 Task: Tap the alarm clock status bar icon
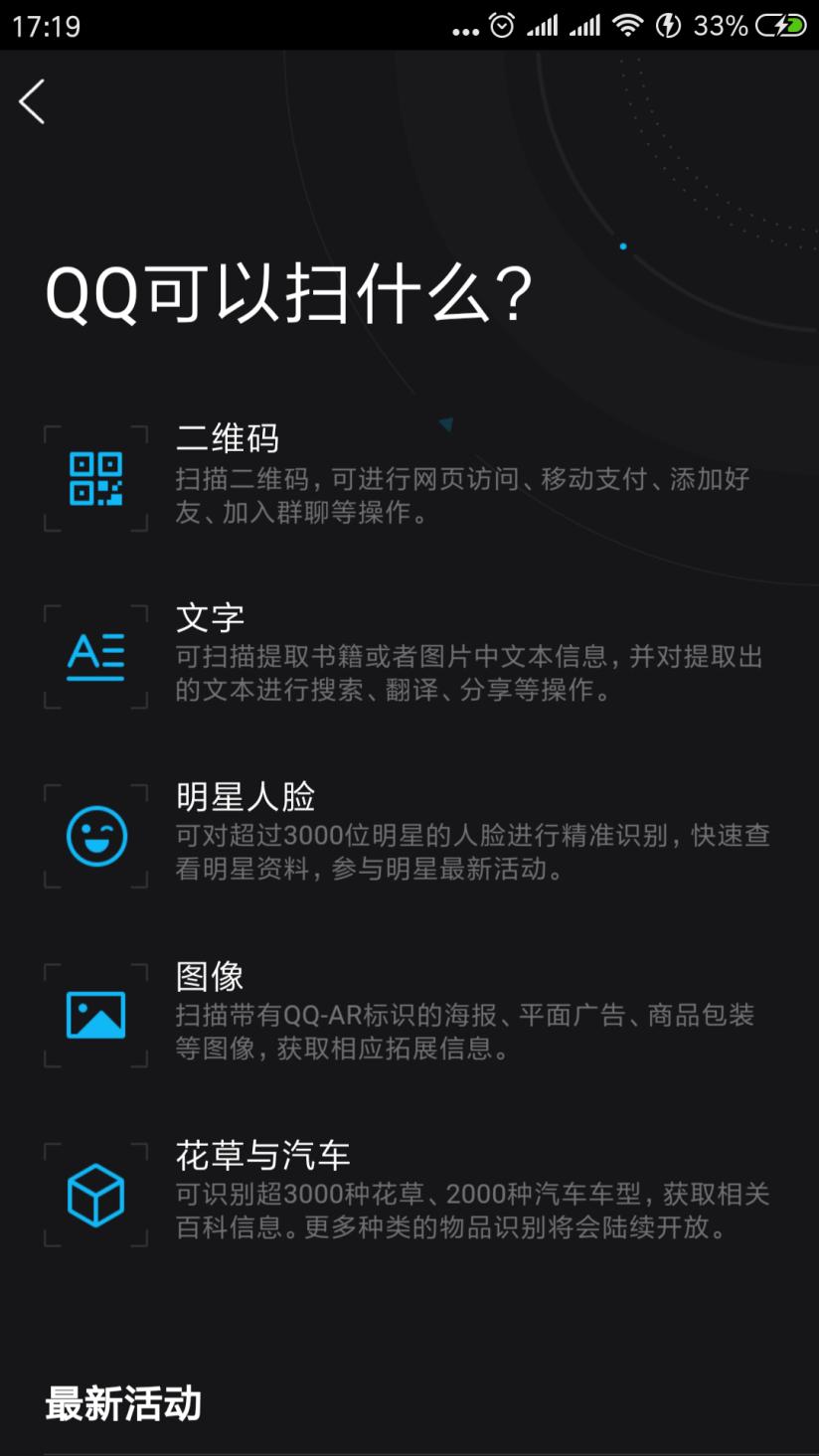tap(500, 25)
